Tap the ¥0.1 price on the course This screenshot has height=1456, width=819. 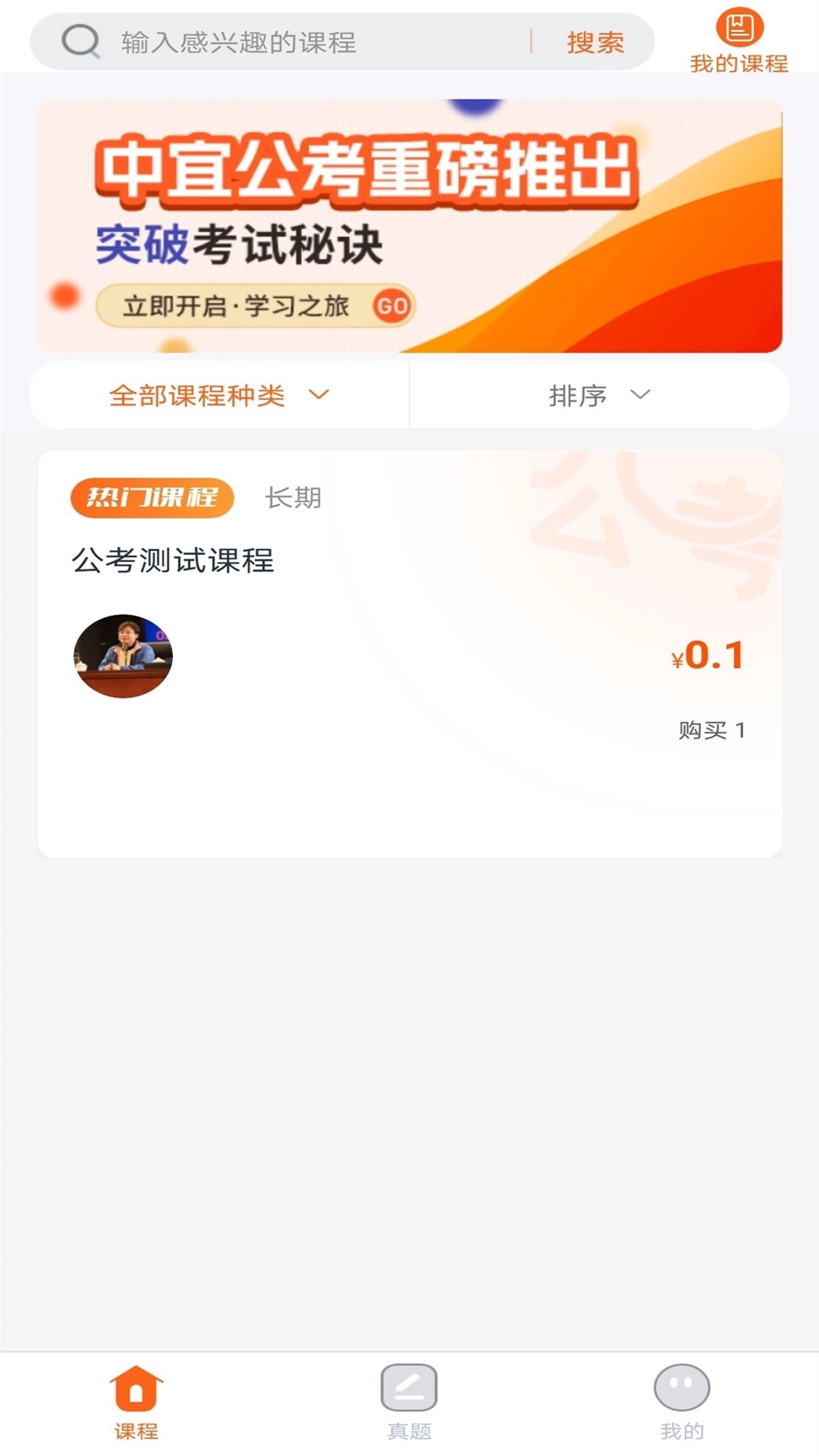tap(706, 657)
